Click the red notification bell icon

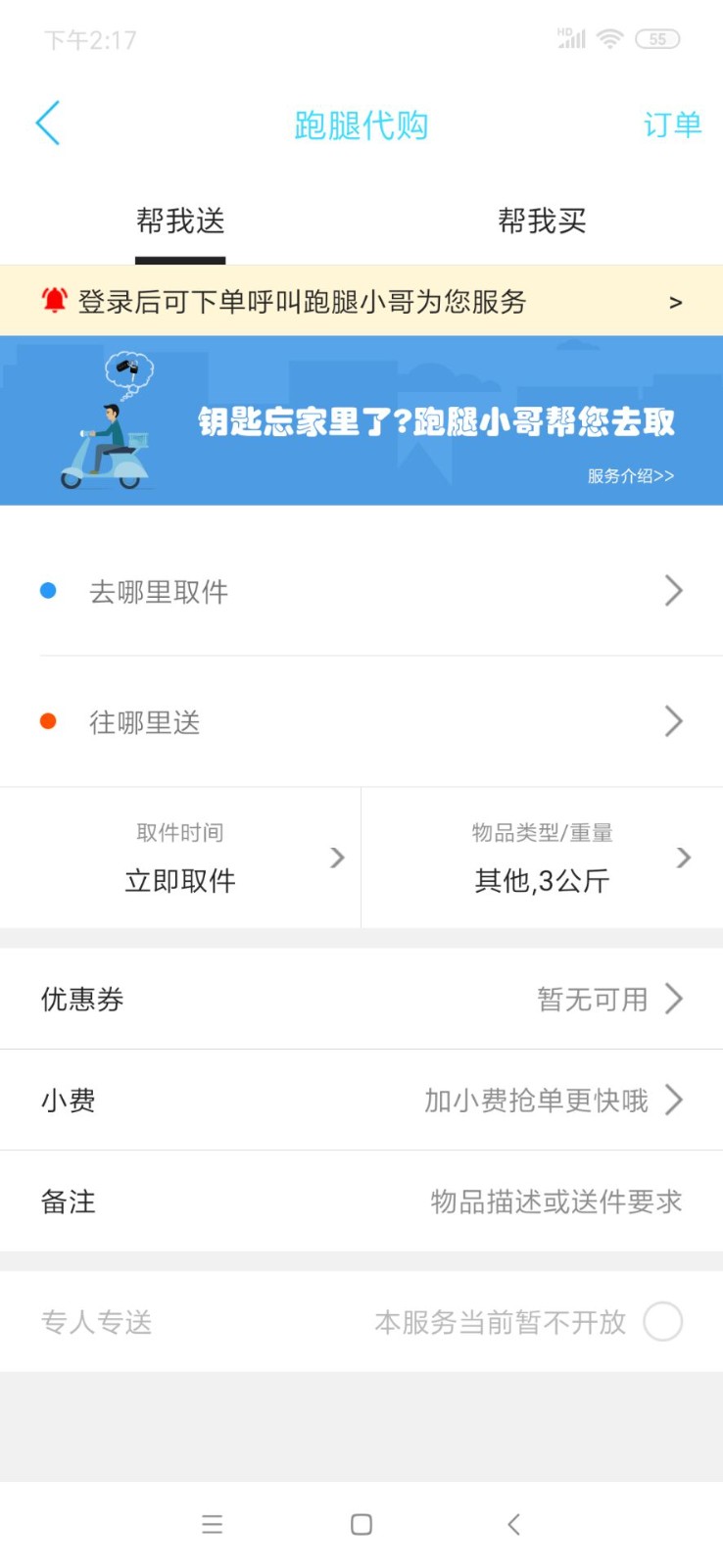(54, 301)
